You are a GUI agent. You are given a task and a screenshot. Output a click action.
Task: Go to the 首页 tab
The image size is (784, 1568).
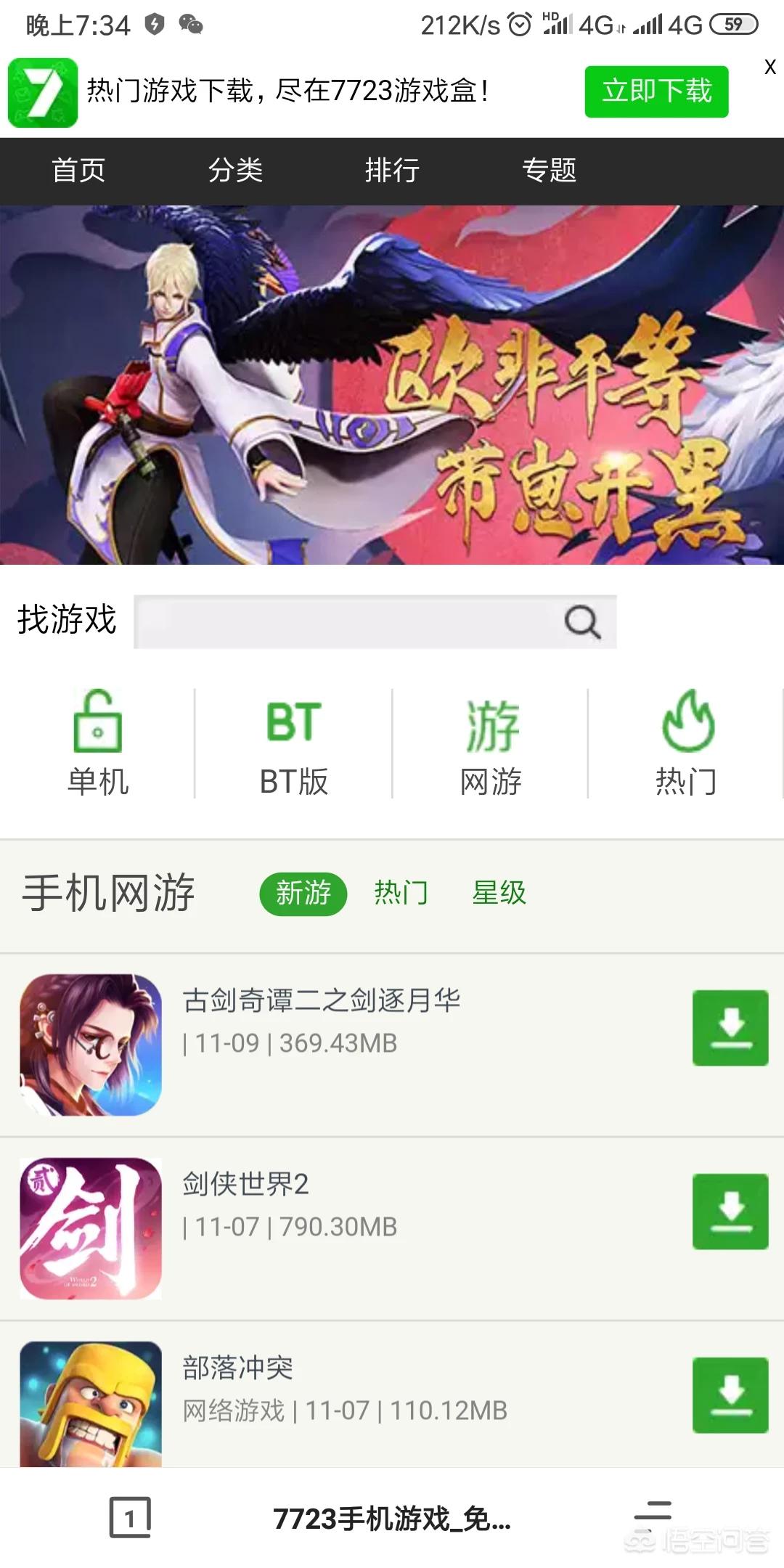coord(78,171)
